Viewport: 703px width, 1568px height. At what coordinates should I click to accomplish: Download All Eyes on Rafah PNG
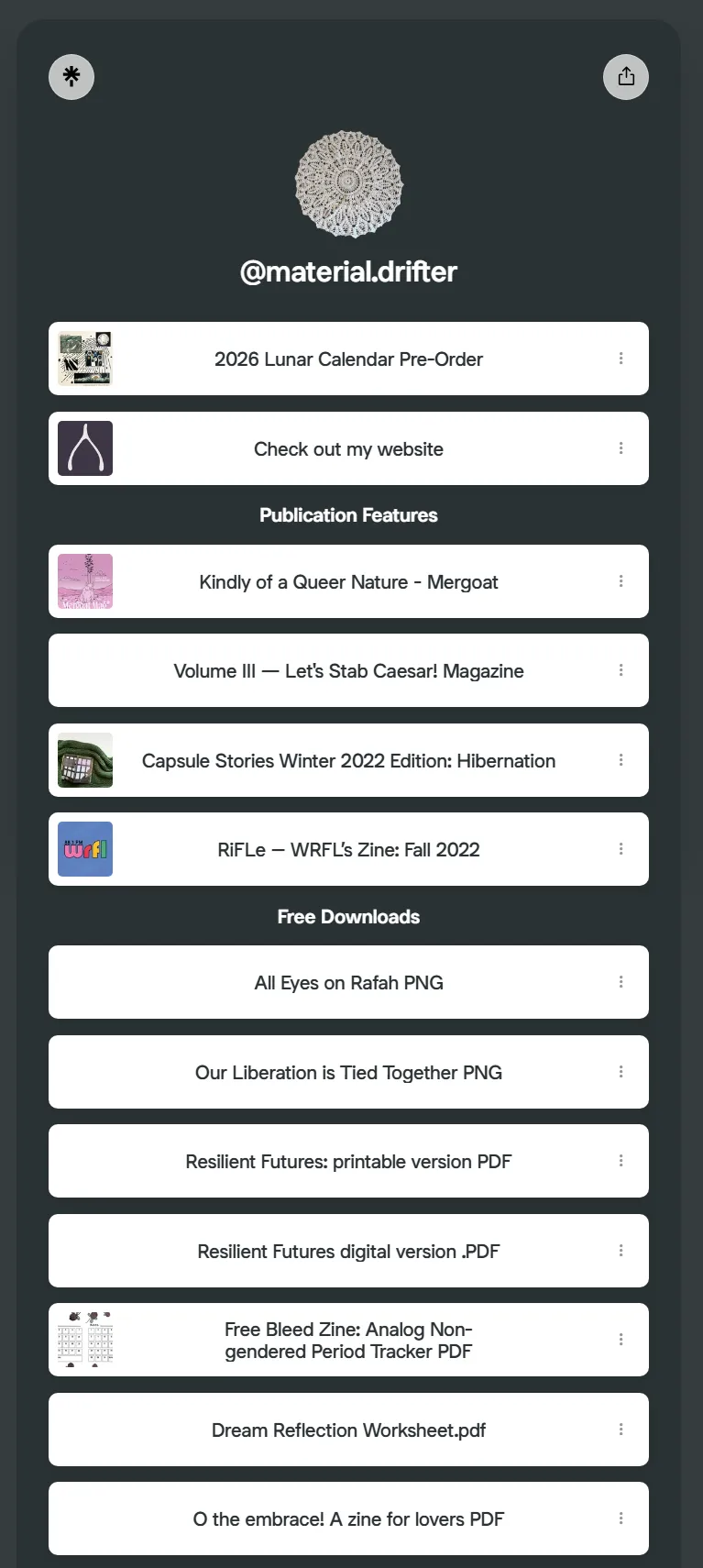click(348, 982)
